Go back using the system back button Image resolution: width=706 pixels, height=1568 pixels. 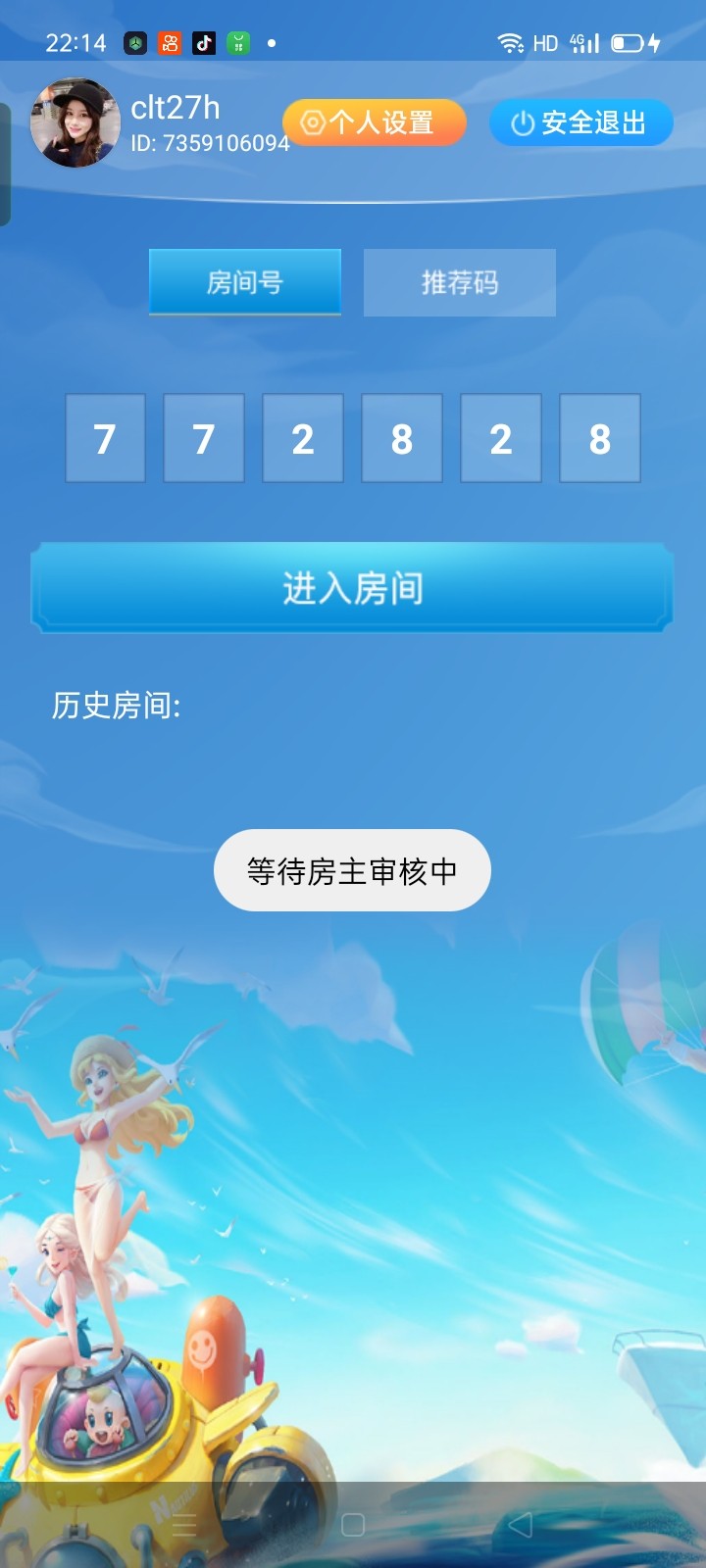click(521, 1525)
